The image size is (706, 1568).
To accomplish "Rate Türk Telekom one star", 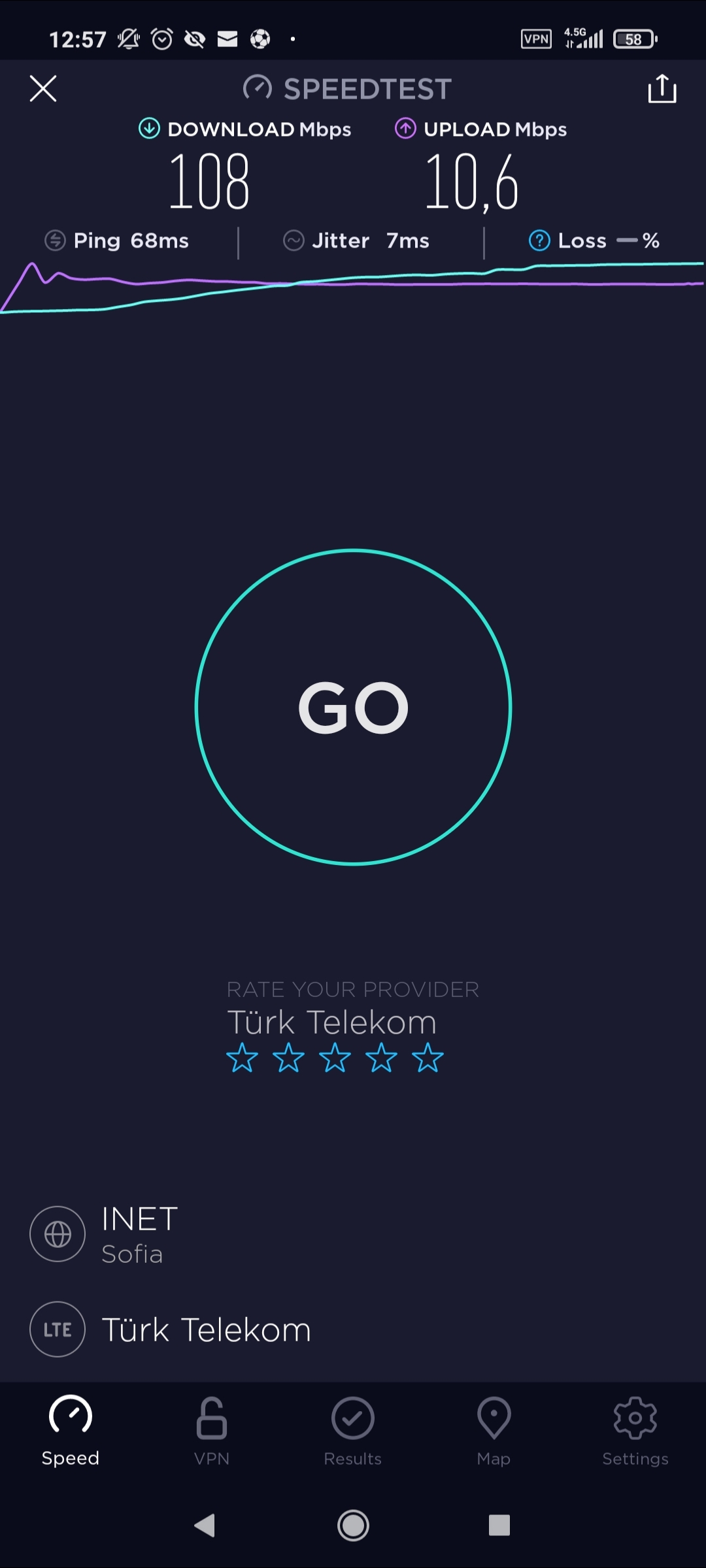I will 242,1058.
